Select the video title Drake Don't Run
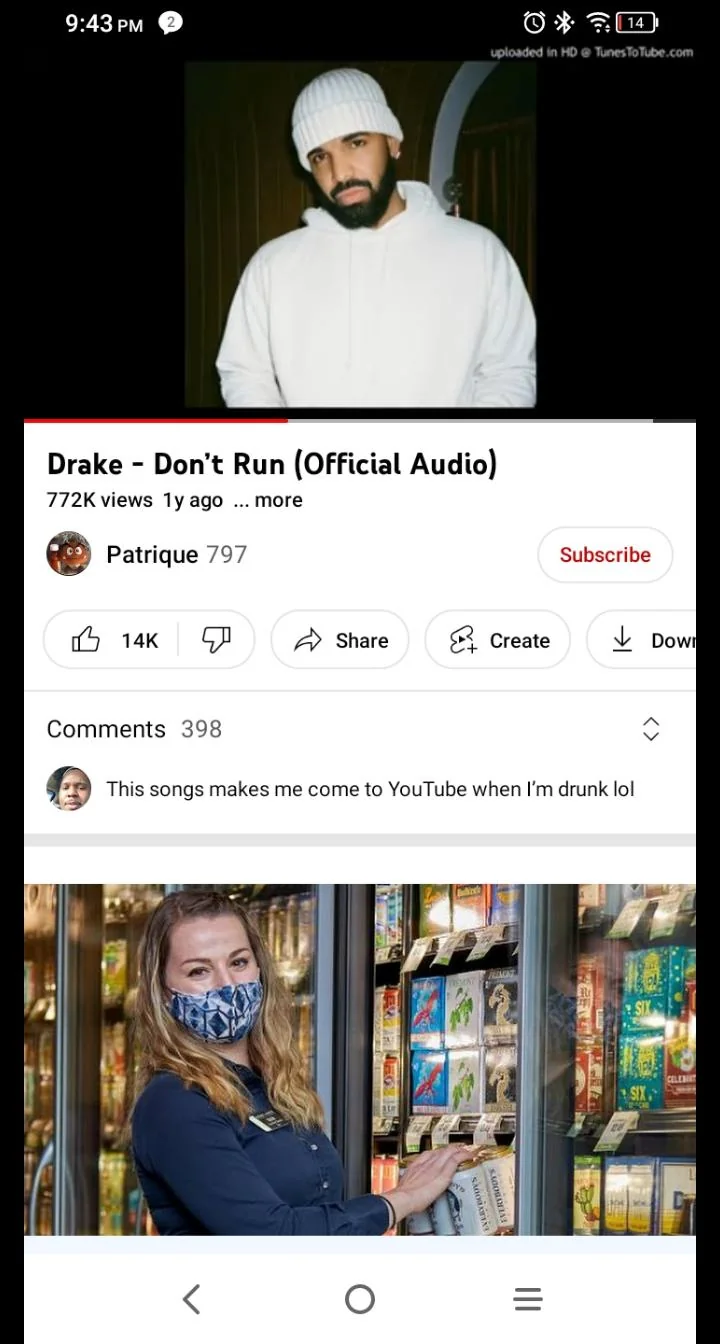Viewport: 720px width, 1344px height. coord(273,463)
